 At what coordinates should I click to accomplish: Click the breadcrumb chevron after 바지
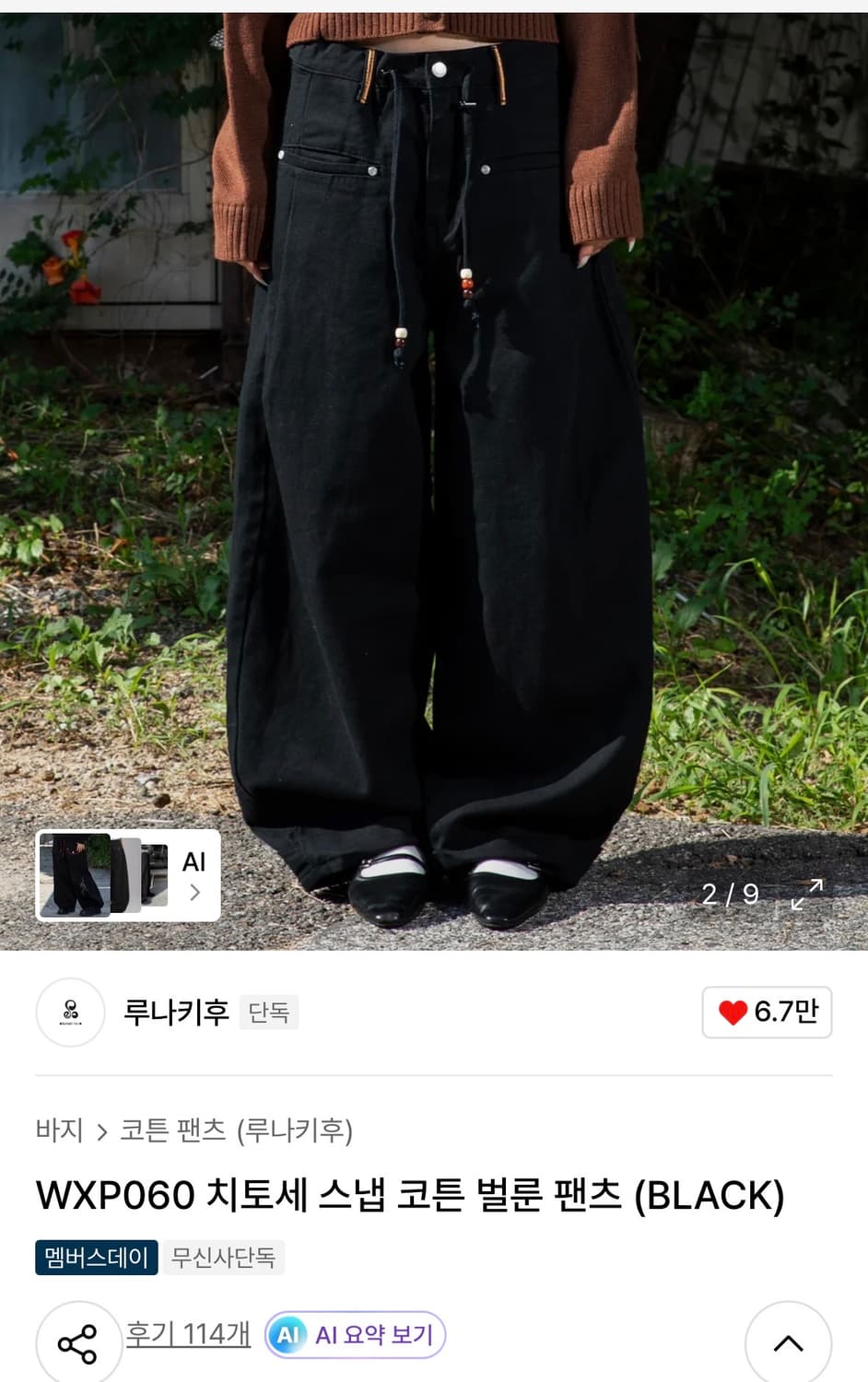click(100, 1129)
